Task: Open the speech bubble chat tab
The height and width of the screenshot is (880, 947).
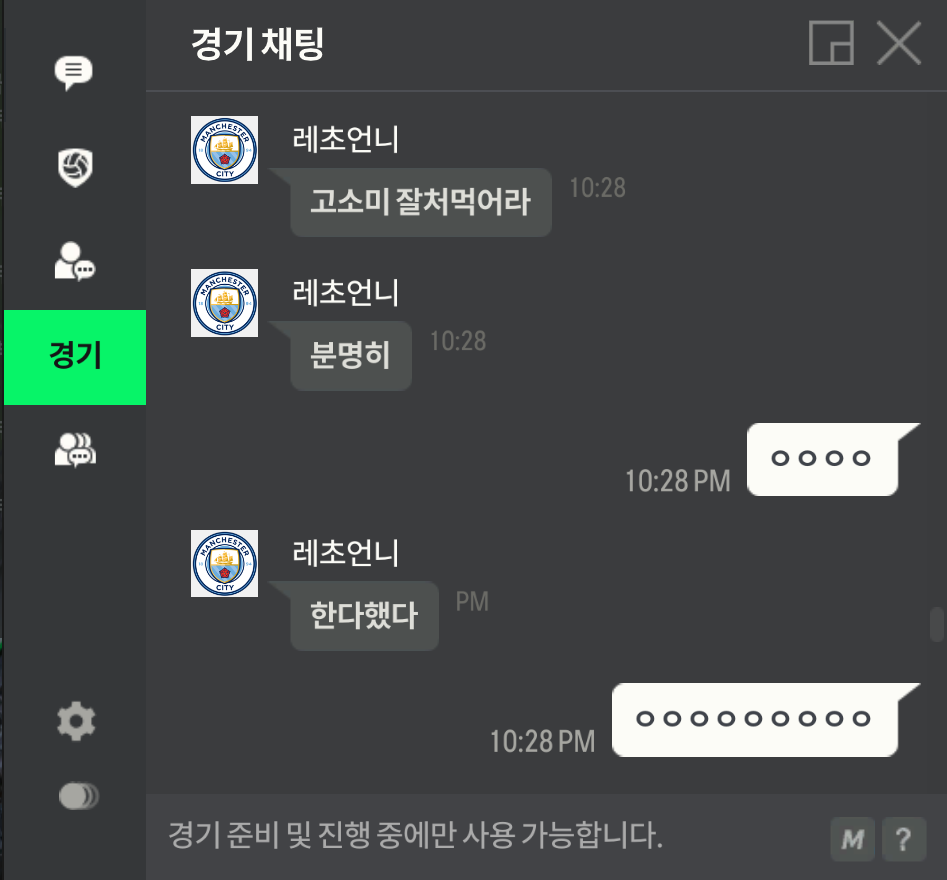Action: [x=73, y=73]
